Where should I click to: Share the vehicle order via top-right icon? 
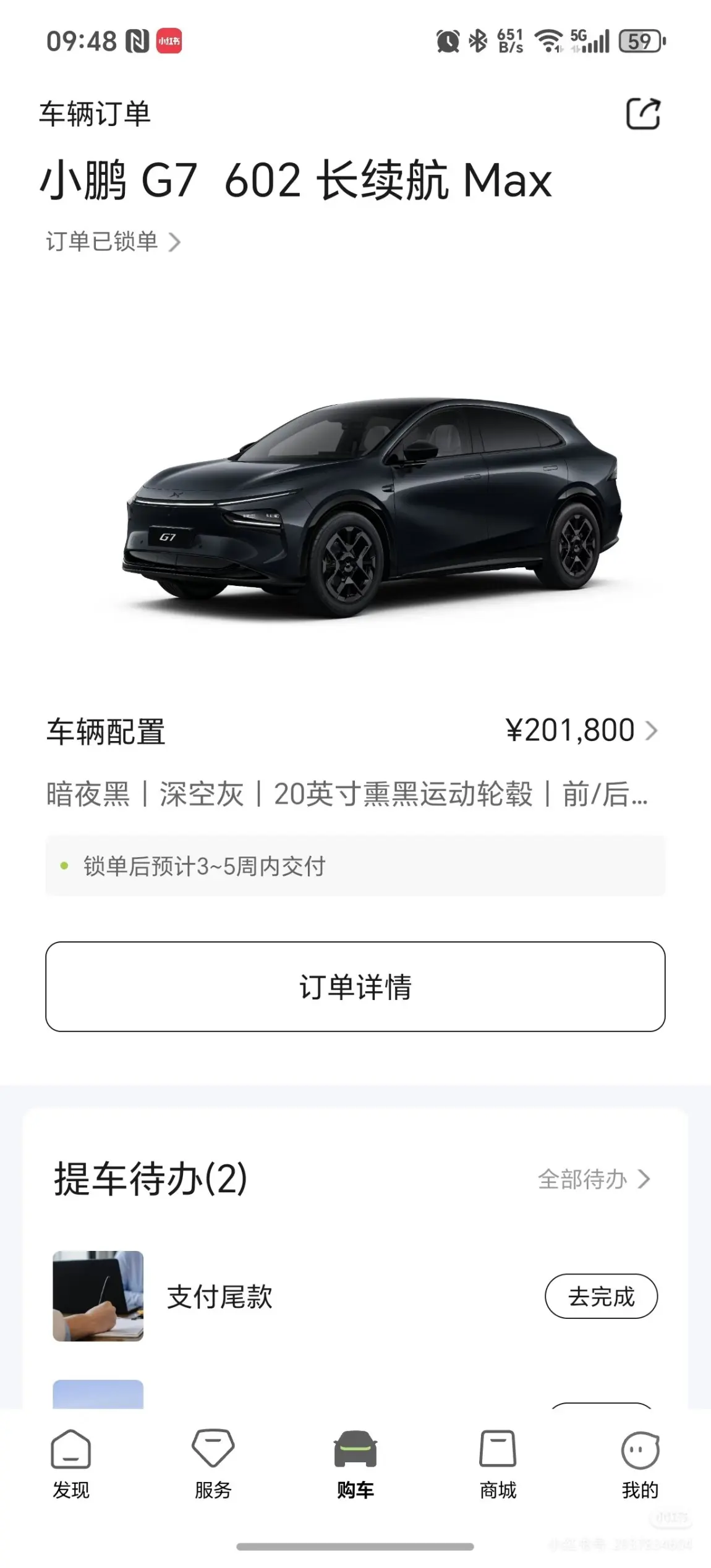[643, 114]
